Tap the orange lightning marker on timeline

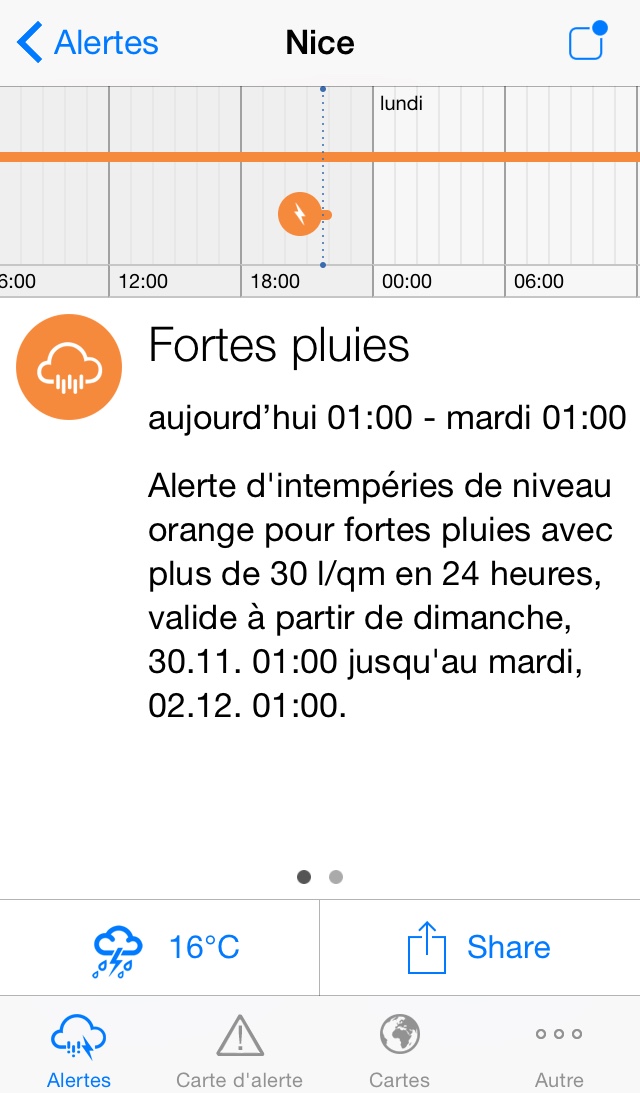pos(300,214)
